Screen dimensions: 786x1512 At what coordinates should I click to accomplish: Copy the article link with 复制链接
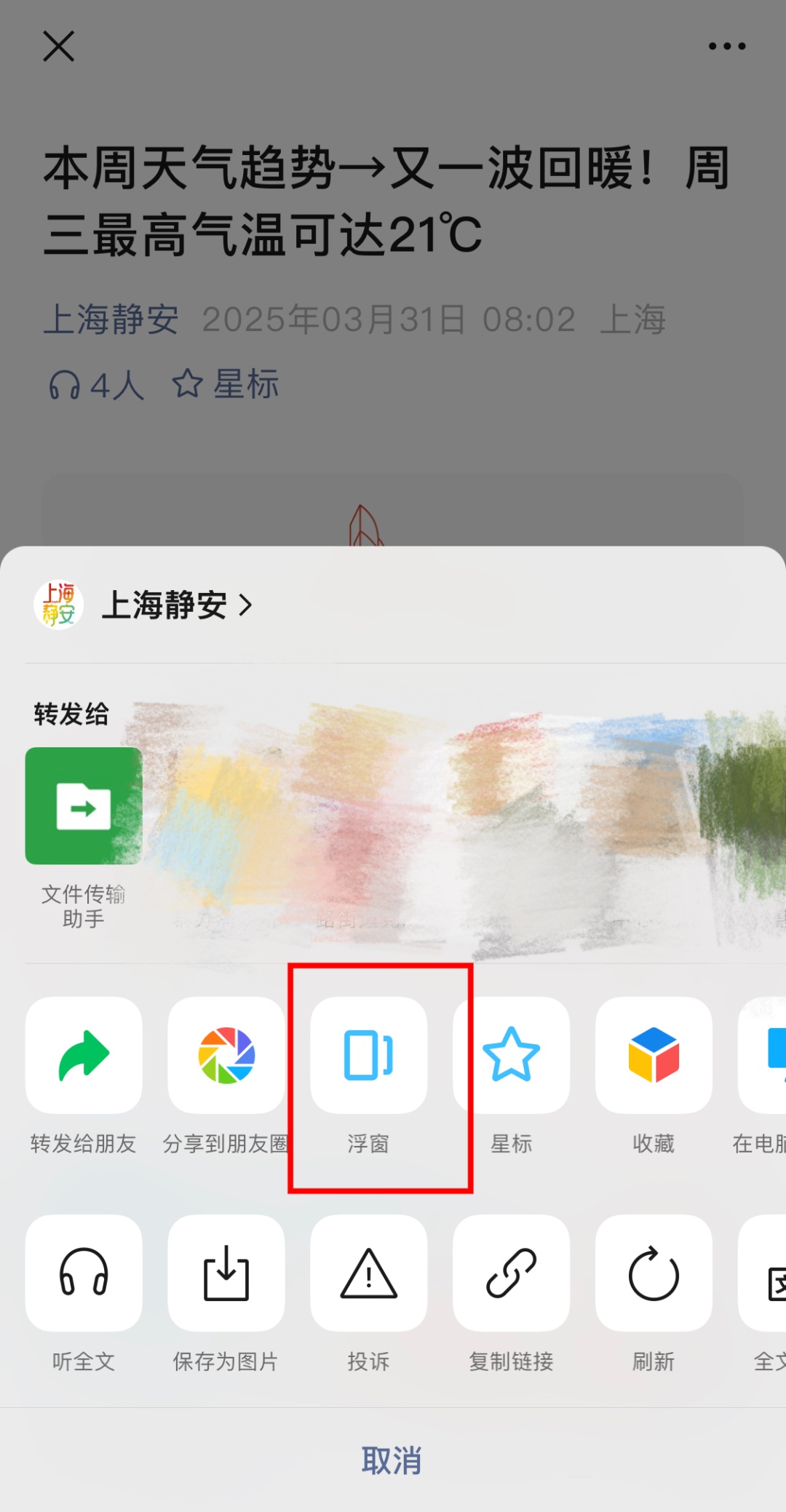pos(512,1273)
